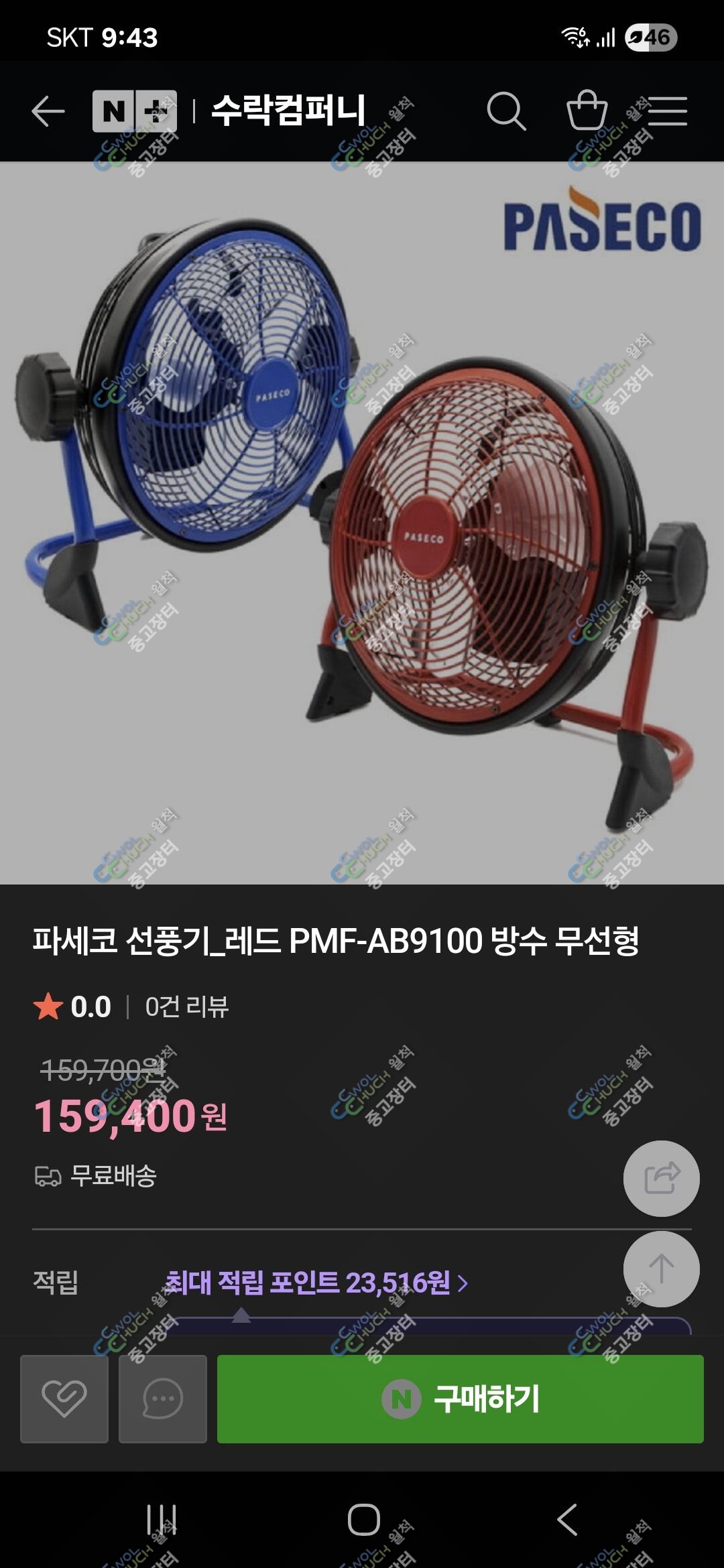Open recent apps in the navigation bar
724x1568 pixels.
162,1519
